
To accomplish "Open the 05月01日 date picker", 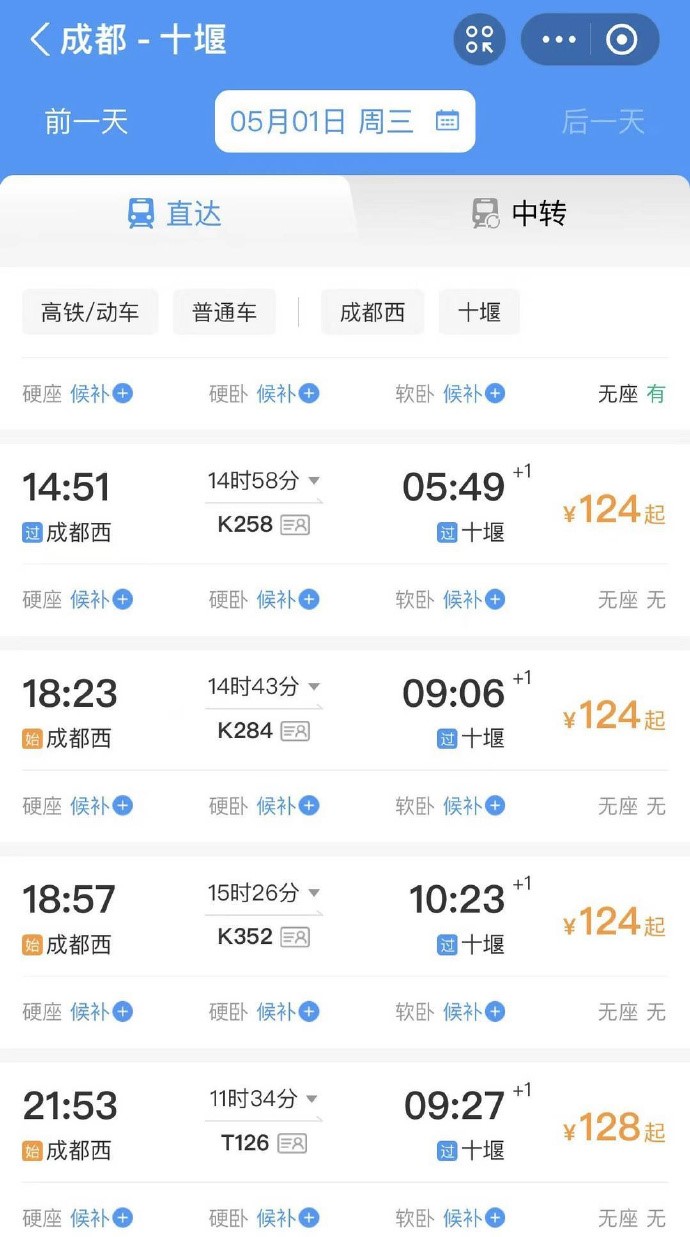I will (x=344, y=122).
